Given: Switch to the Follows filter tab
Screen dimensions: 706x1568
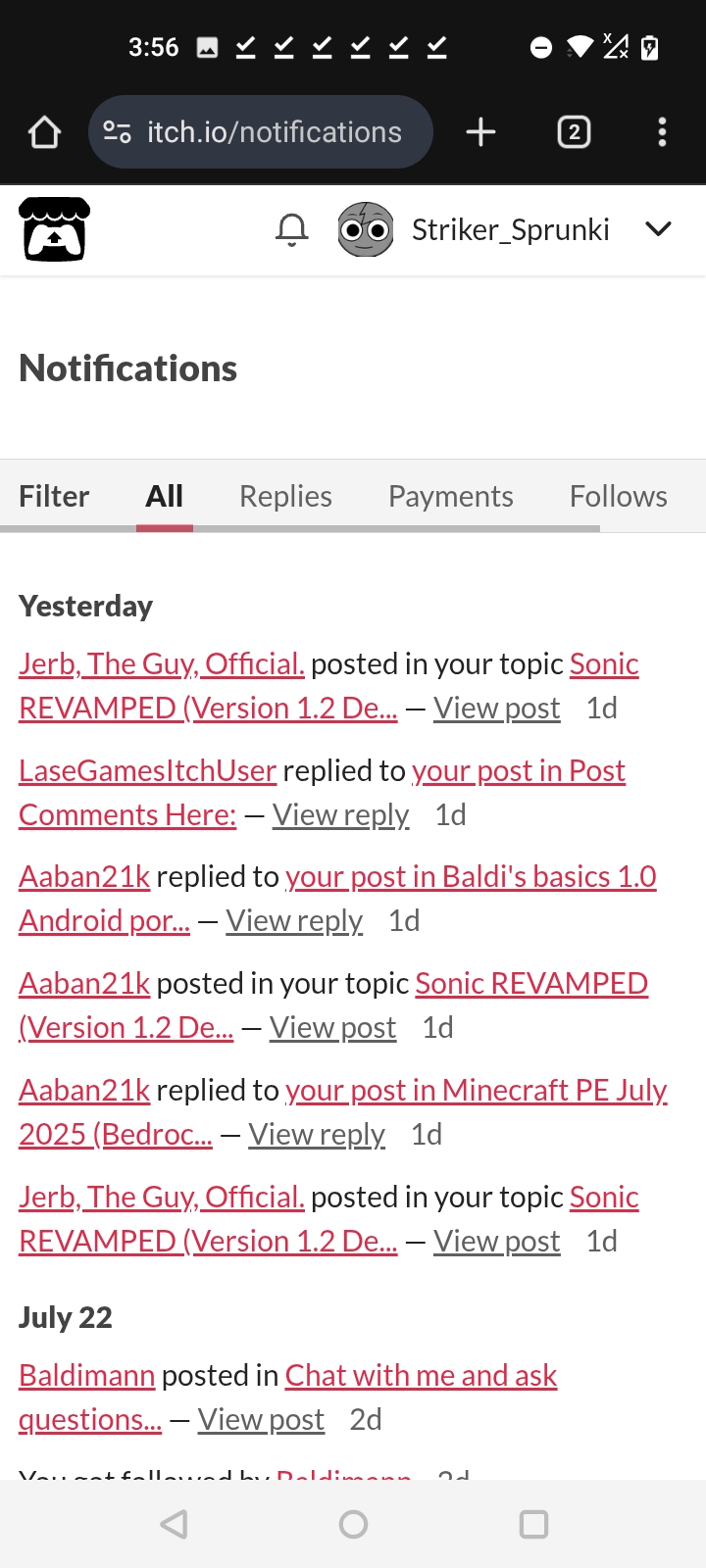Looking at the screenshot, I should click(619, 496).
